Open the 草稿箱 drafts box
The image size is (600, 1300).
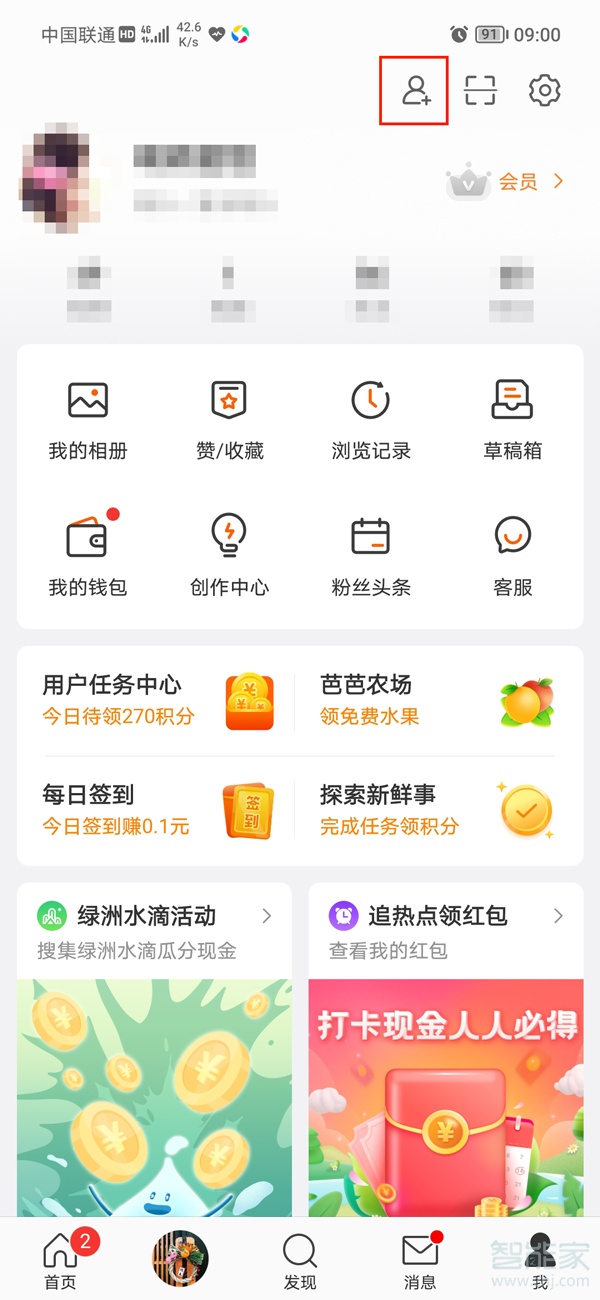(512, 419)
